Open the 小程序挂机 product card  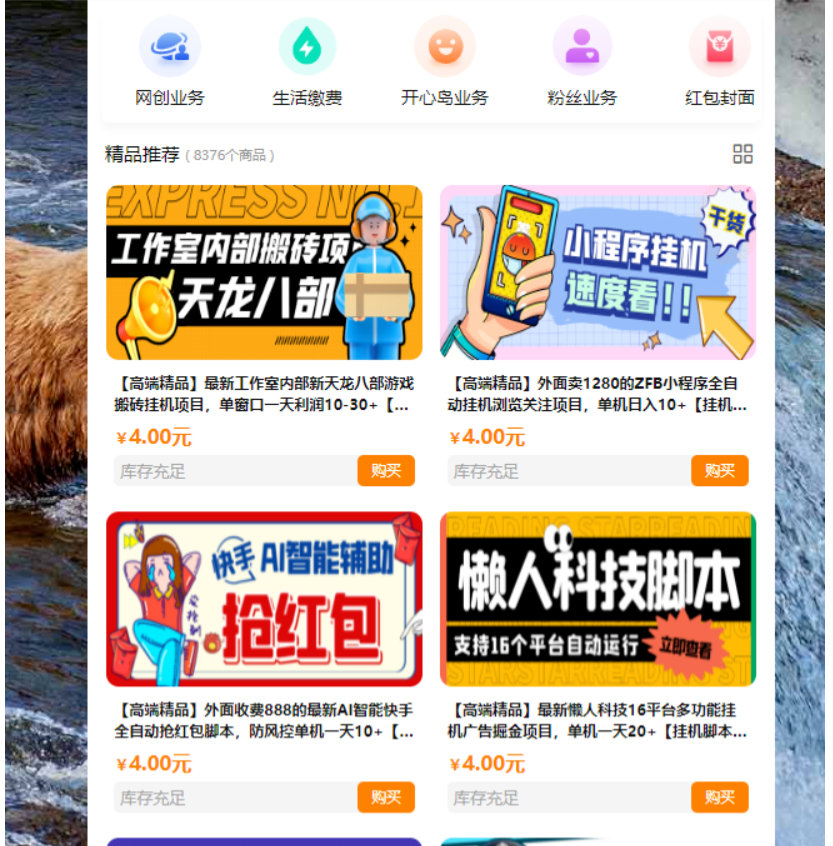point(597,273)
